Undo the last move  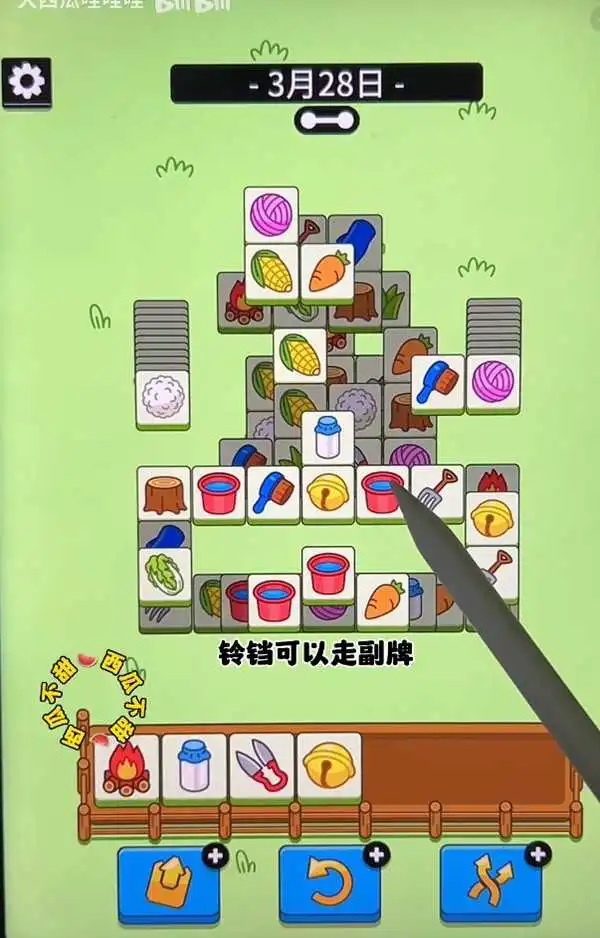click(x=330, y=883)
